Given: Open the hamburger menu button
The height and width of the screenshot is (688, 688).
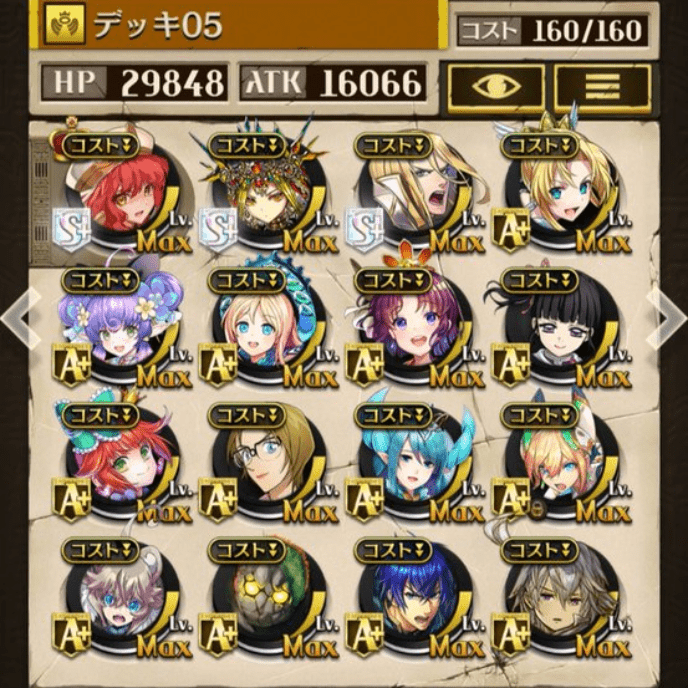Looking at the screenshot, I should click(601, 86).
